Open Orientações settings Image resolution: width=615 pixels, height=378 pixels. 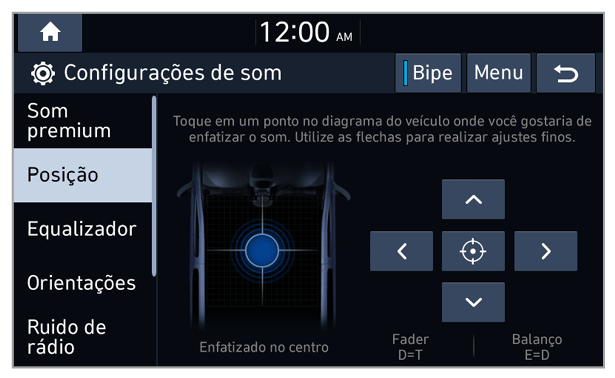click(83, 283)
